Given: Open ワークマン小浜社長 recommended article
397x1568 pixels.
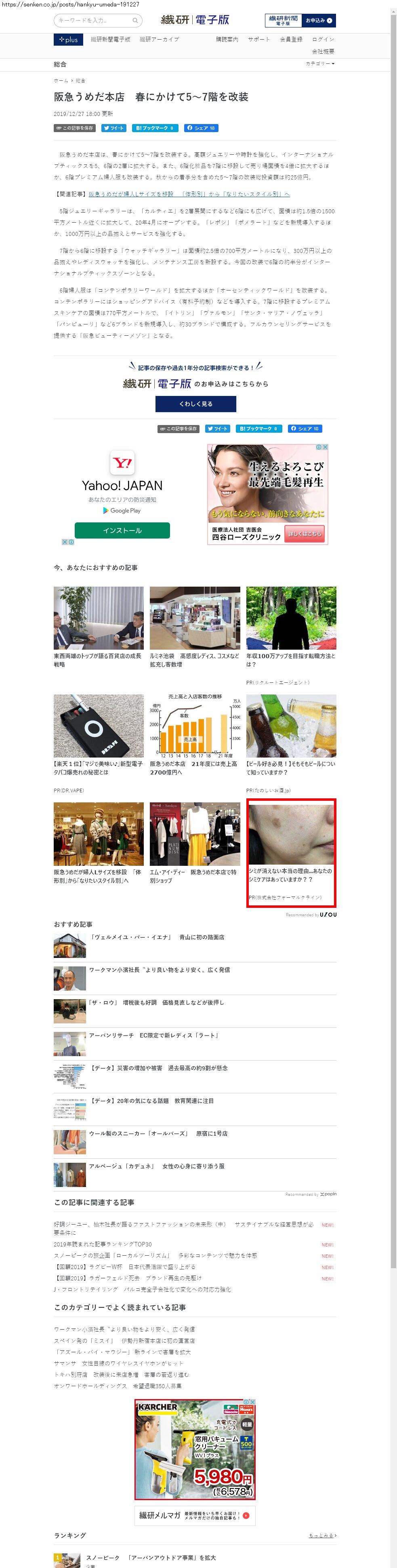Looking at the screenshot, I should point(159,970).
